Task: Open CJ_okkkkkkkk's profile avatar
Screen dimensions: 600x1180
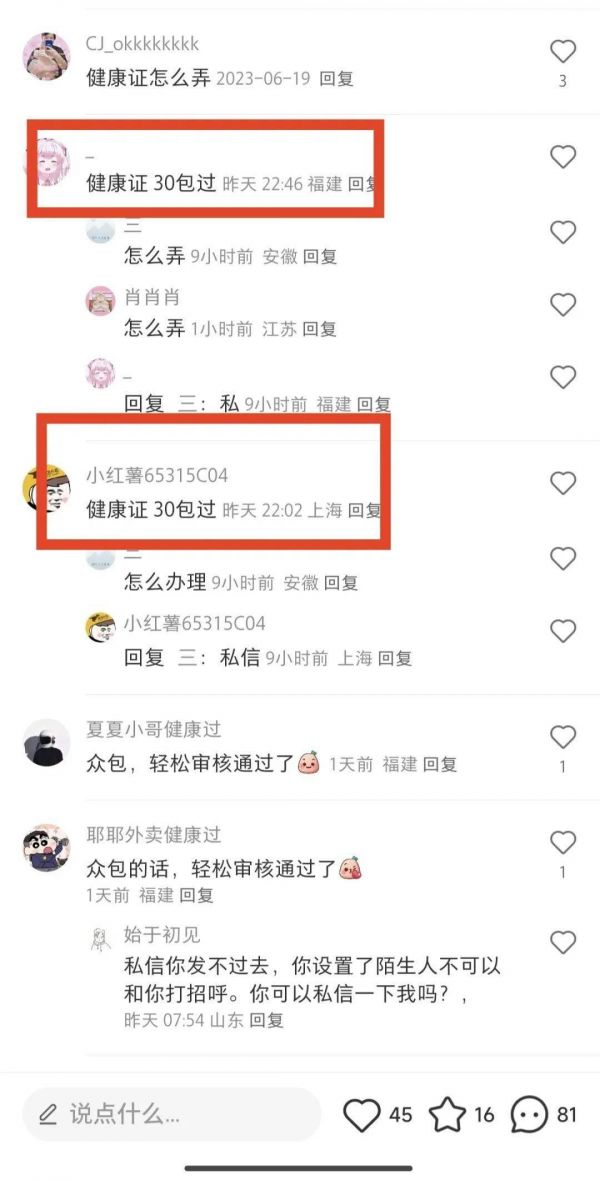Action: tap(47, 56)
